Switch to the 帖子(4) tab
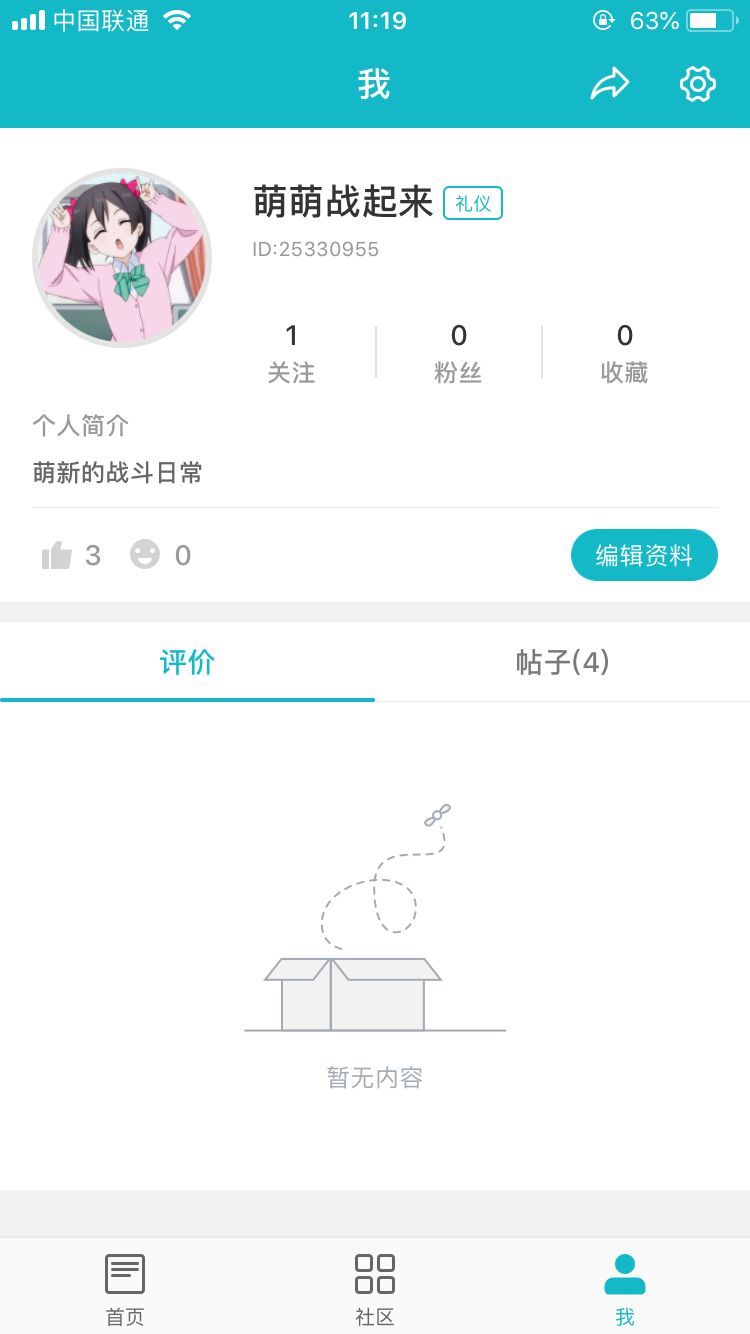This screenshot has width=750, height=1334. (562, 662)
